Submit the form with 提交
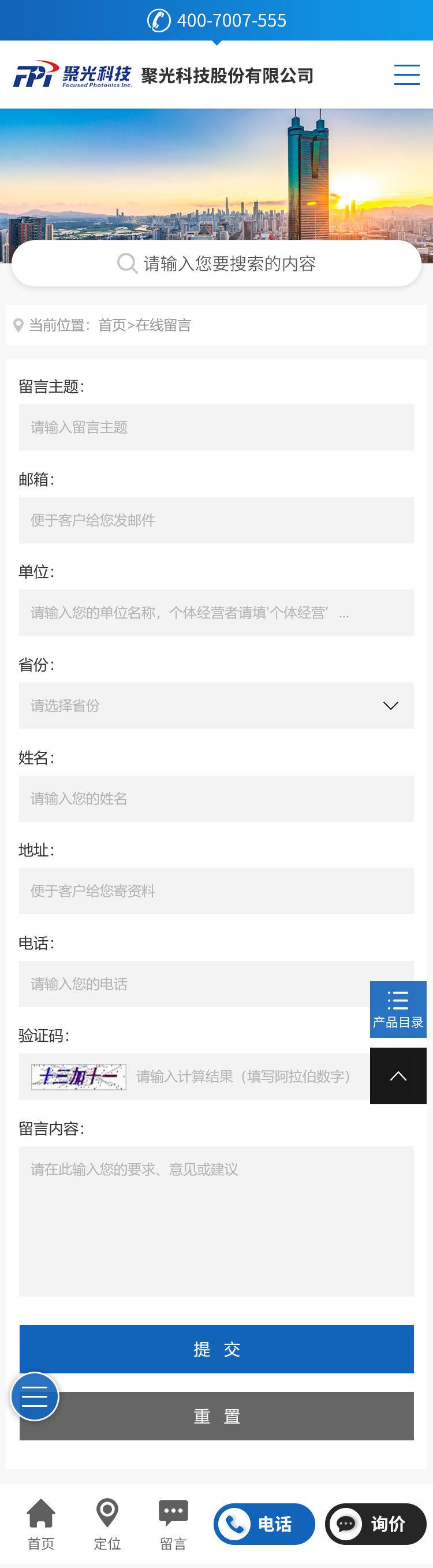The width and height of the screenshot is (433, 1568). click(x=216, y=1350)
